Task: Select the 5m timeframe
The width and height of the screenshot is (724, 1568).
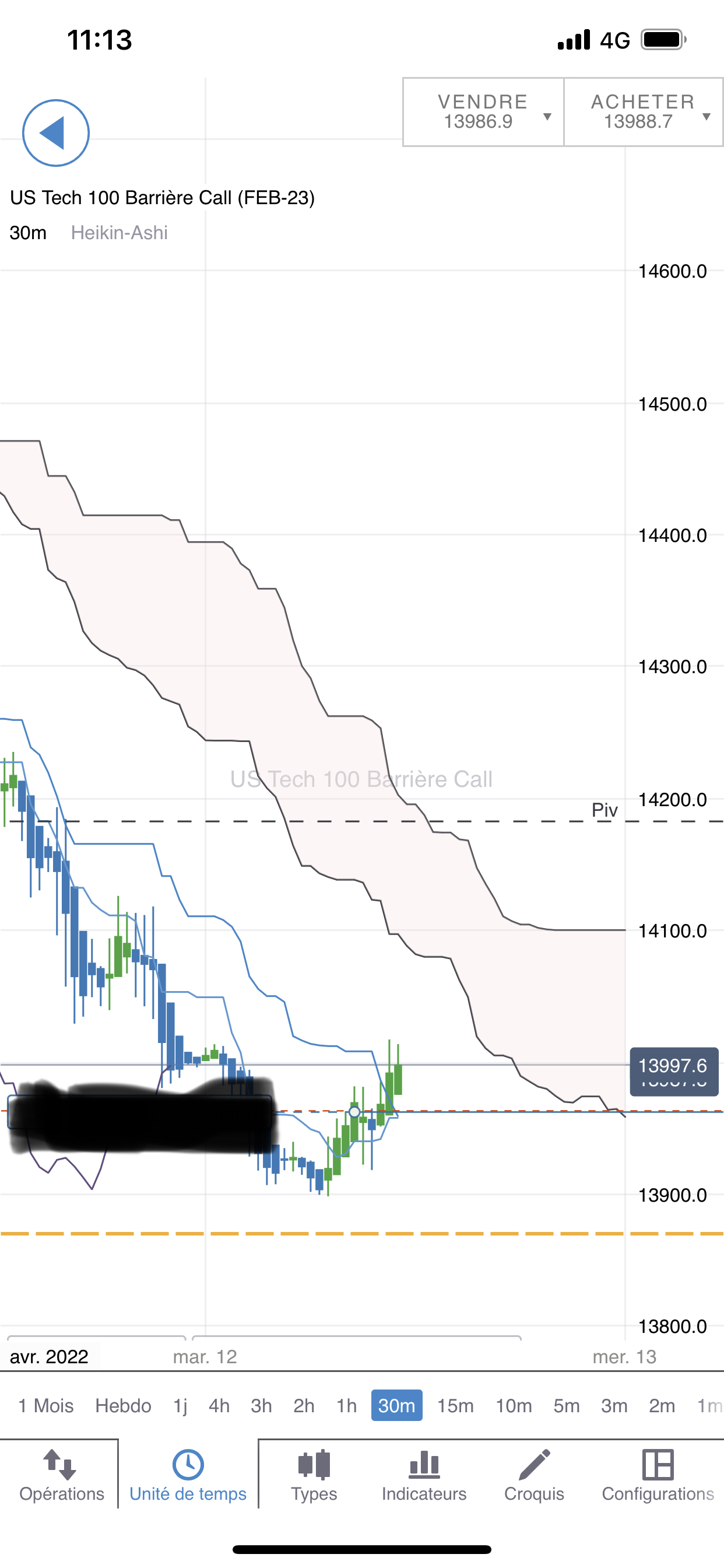Action: pos(566,1405)
